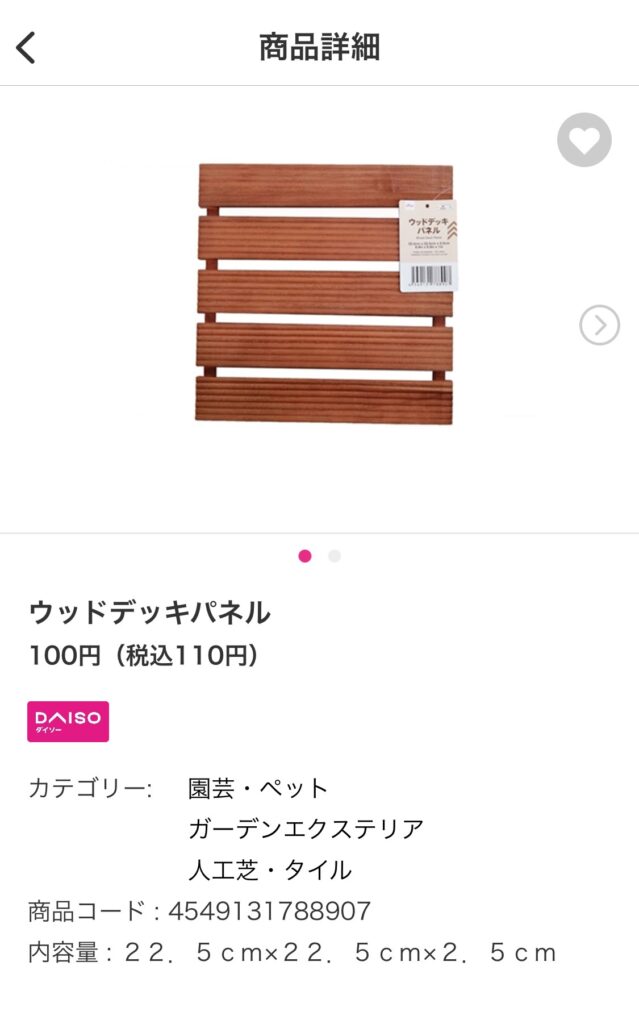The image size is (639, 1024).
Task: Jump to the second image indicator dot
Action: pyautogui.click(x=334, y=556)
